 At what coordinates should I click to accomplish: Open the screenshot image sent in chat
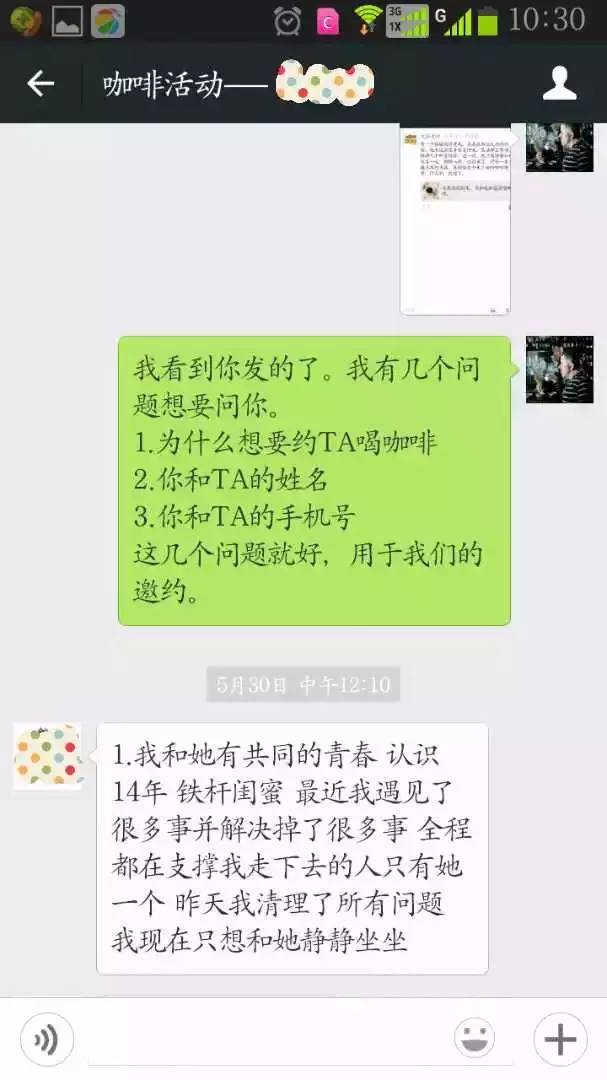point(455,218)
